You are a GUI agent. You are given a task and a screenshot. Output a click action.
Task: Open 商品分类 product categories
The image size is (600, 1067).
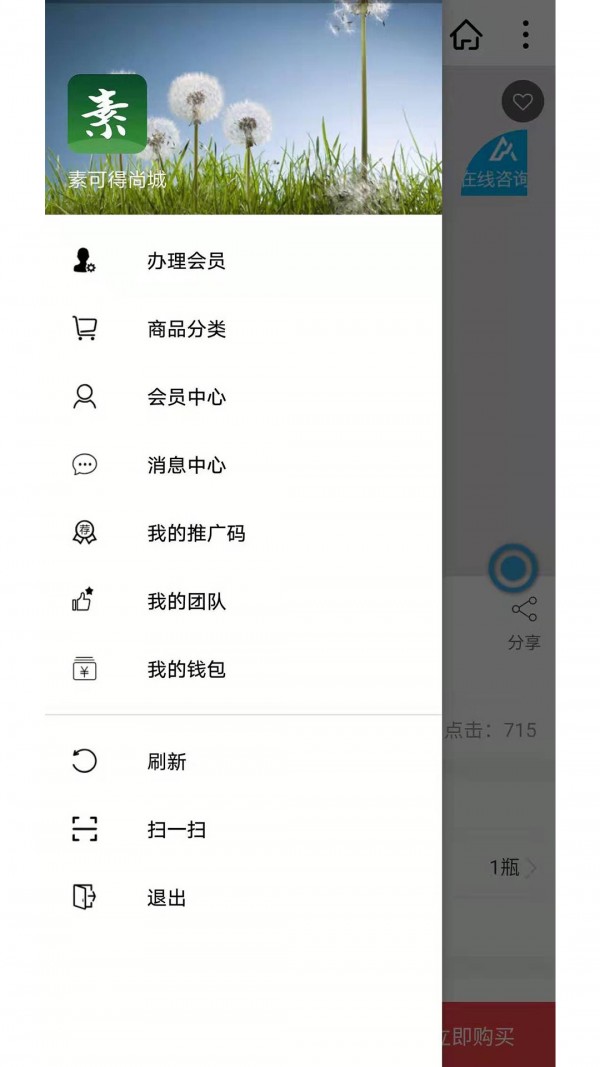243,329
